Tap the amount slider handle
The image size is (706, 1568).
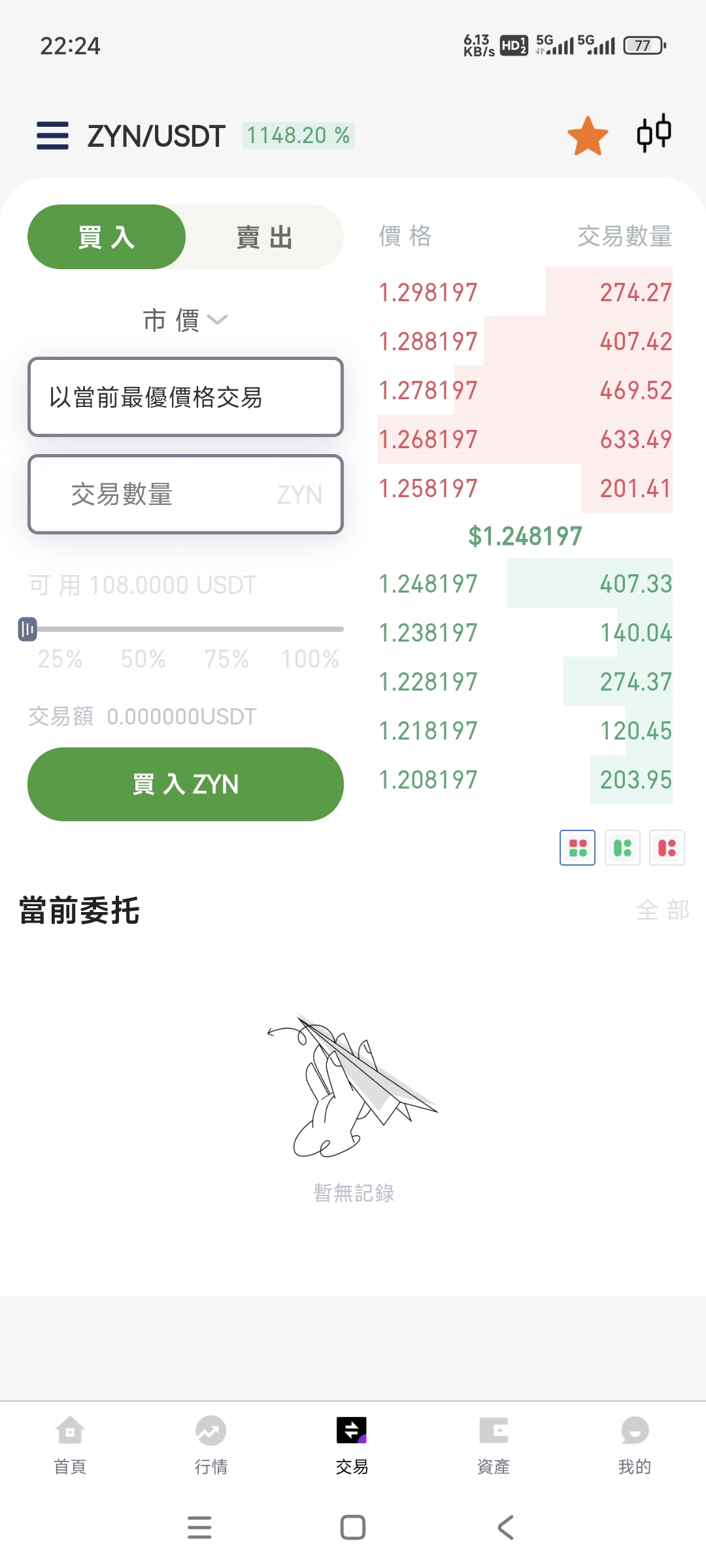[x=27, y=629]
